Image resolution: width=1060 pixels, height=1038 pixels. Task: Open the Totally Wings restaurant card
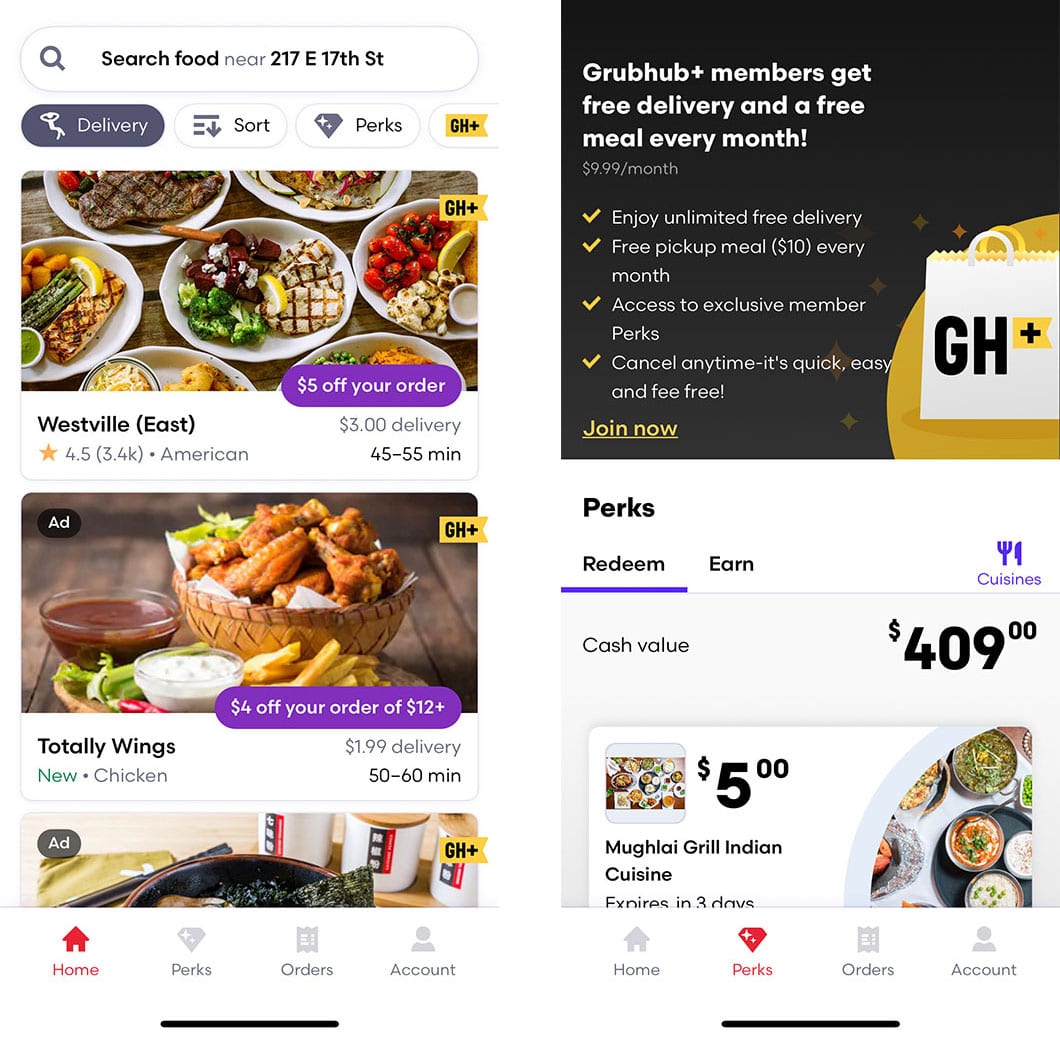[x=249, y=645]
